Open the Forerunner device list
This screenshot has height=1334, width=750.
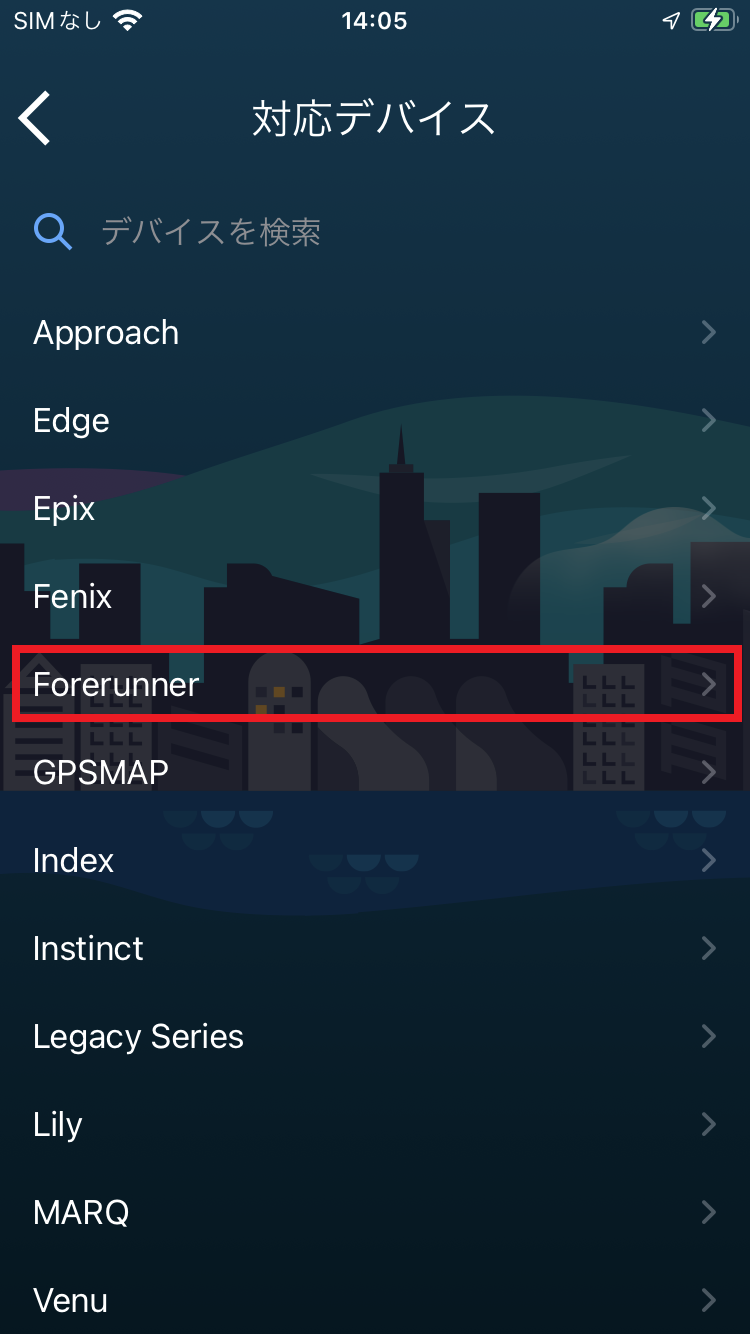click(375, 685)
